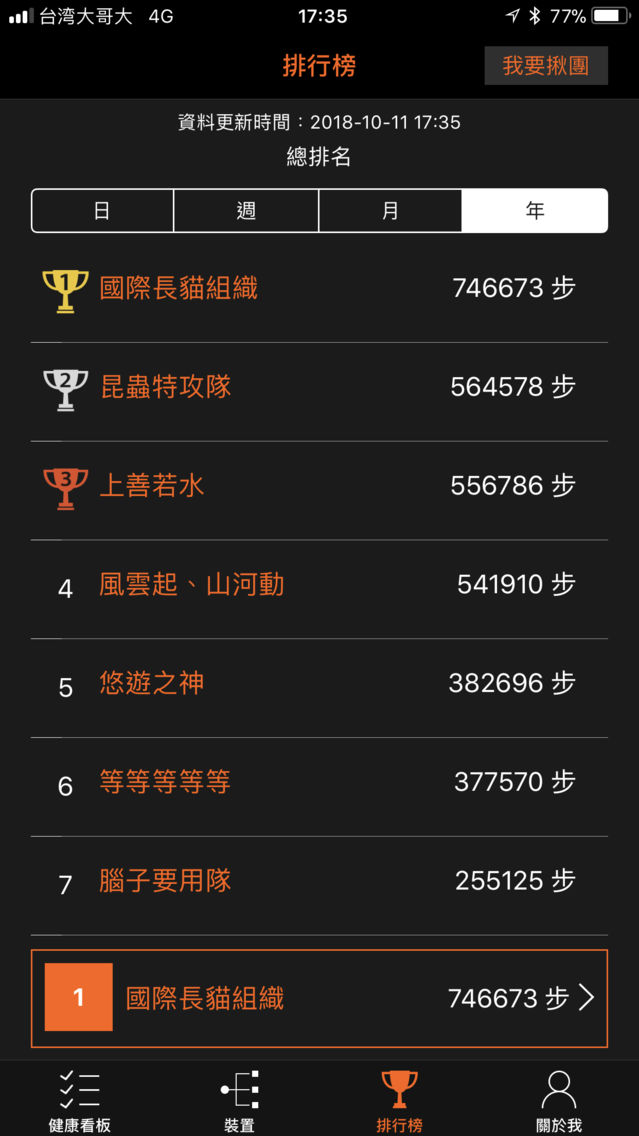Tap the 我要揪團 button

click(546, 66)
